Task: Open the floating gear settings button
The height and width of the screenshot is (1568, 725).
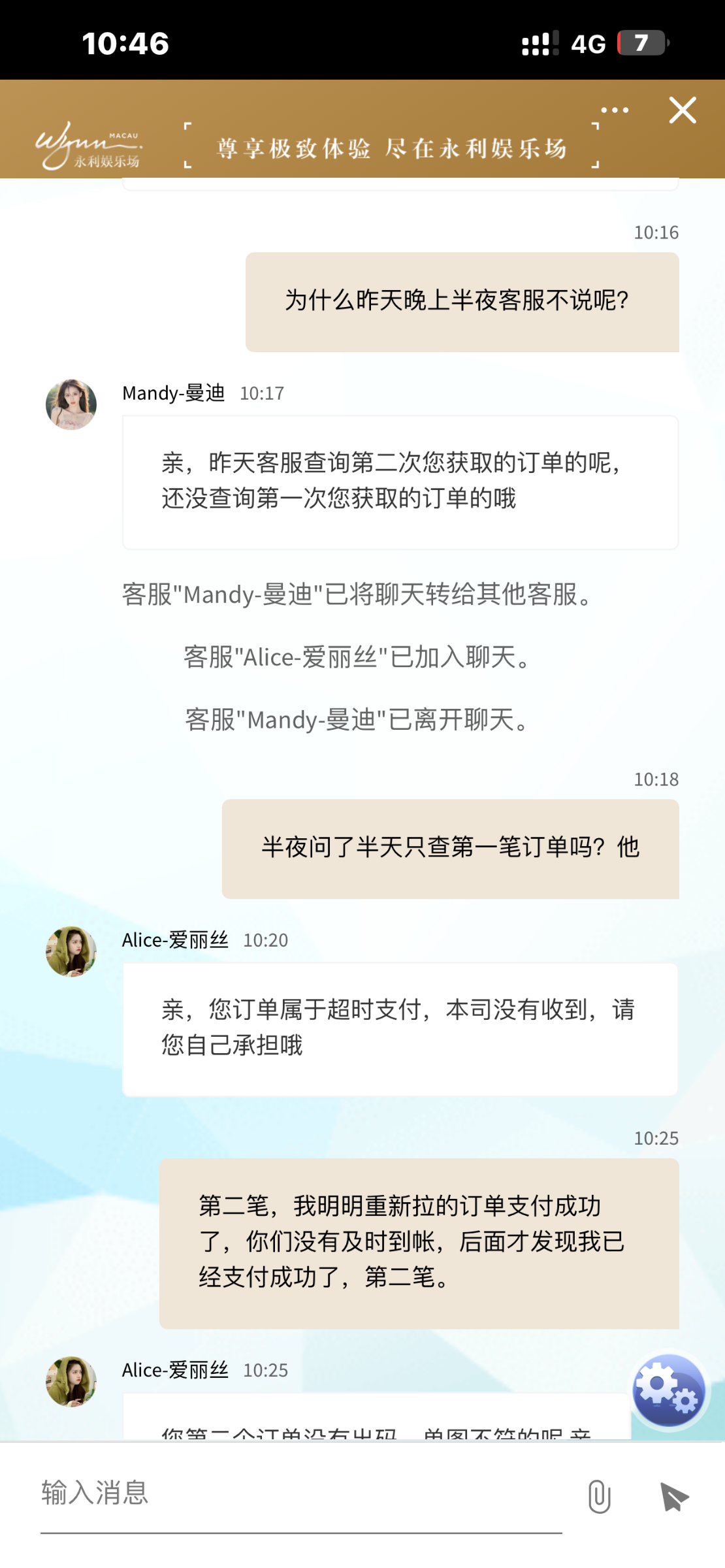Action: coord(668,1390)
